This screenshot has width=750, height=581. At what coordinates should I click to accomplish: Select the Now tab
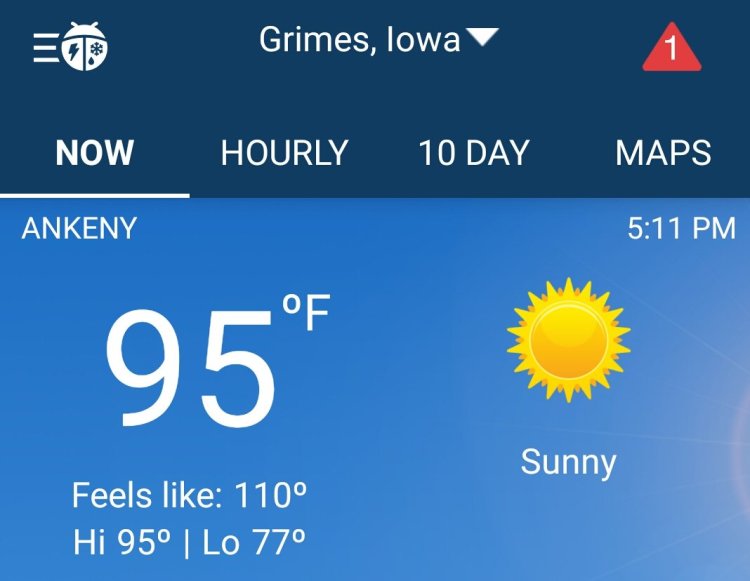[95, 153]
